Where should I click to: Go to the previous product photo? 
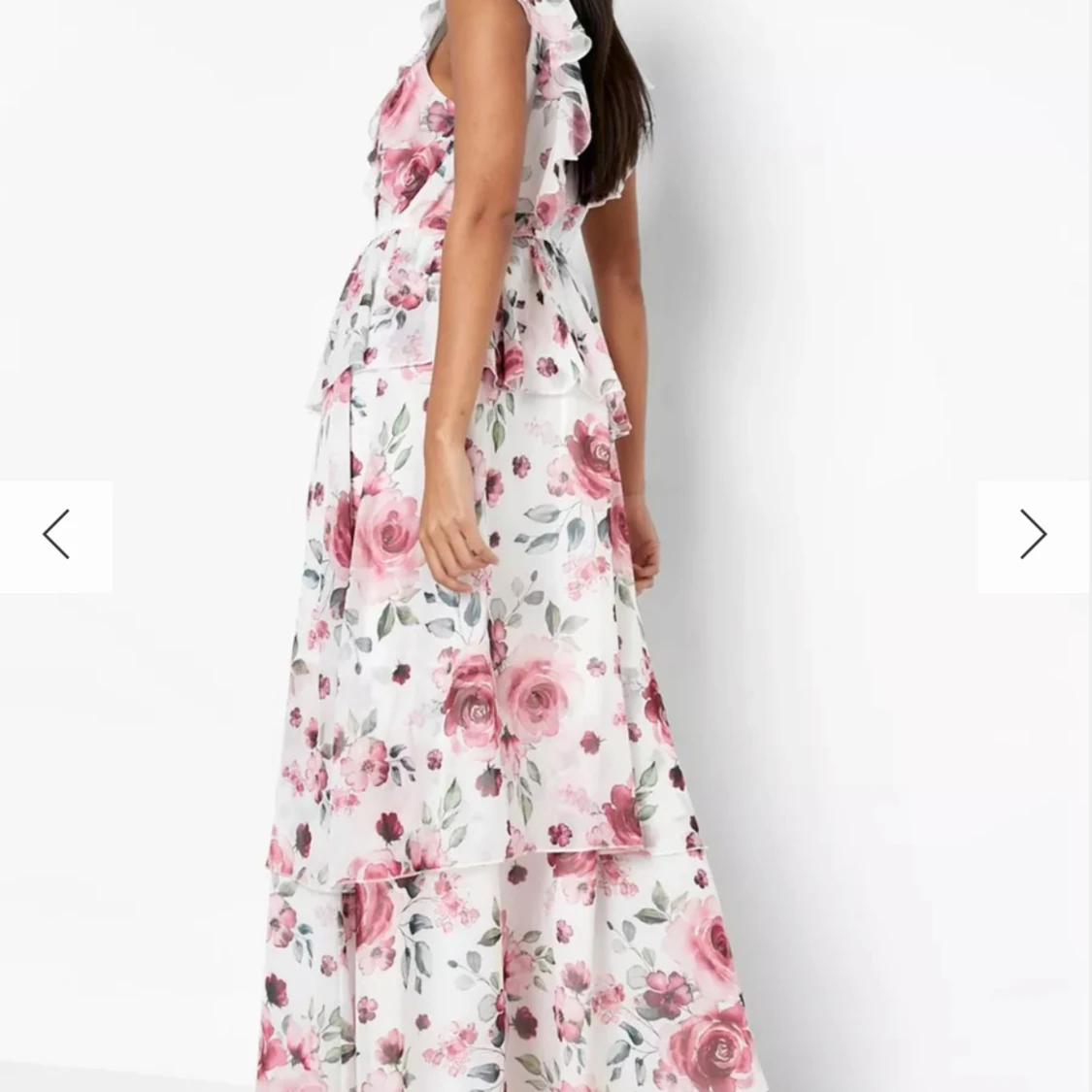(x=55, y=535)
